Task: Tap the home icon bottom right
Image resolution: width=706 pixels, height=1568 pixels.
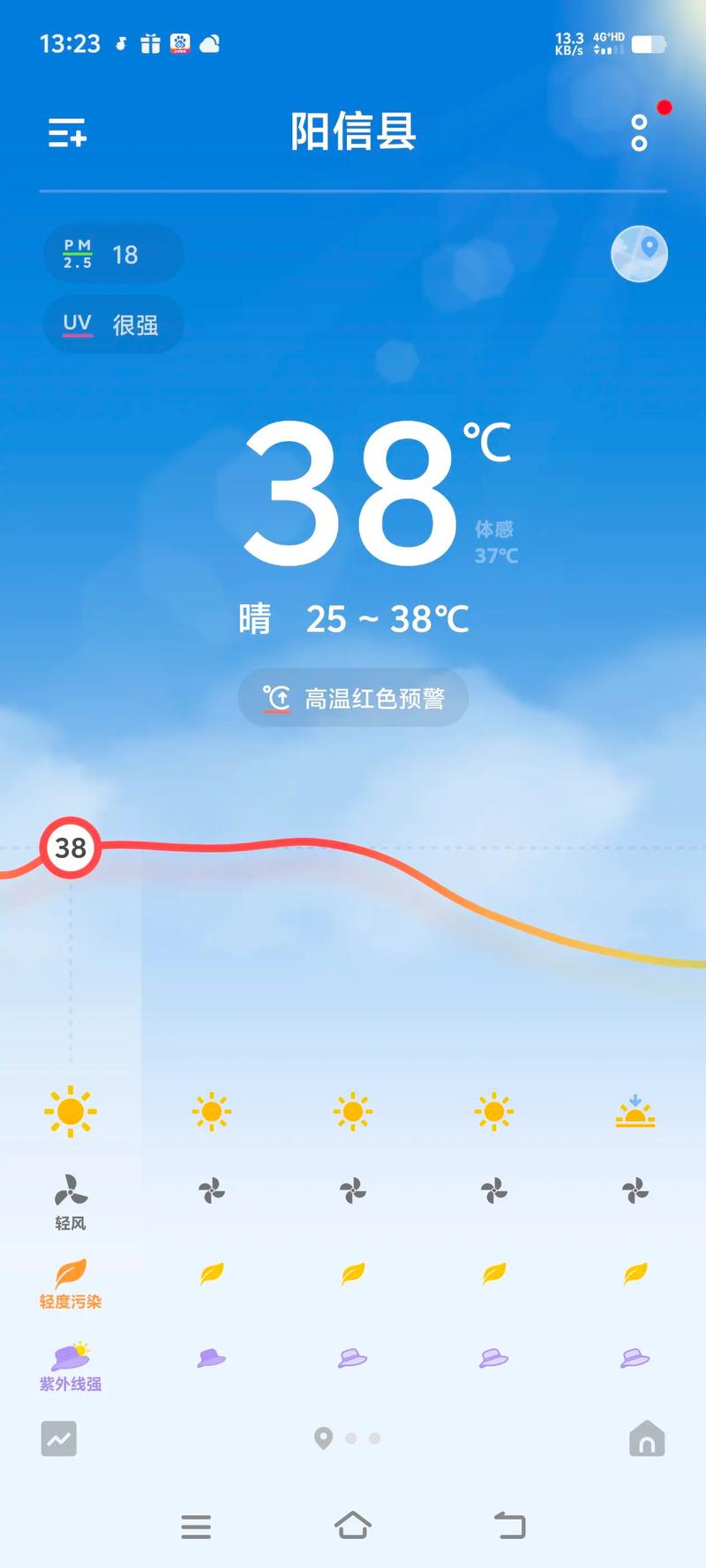Action: [647, 1437]
